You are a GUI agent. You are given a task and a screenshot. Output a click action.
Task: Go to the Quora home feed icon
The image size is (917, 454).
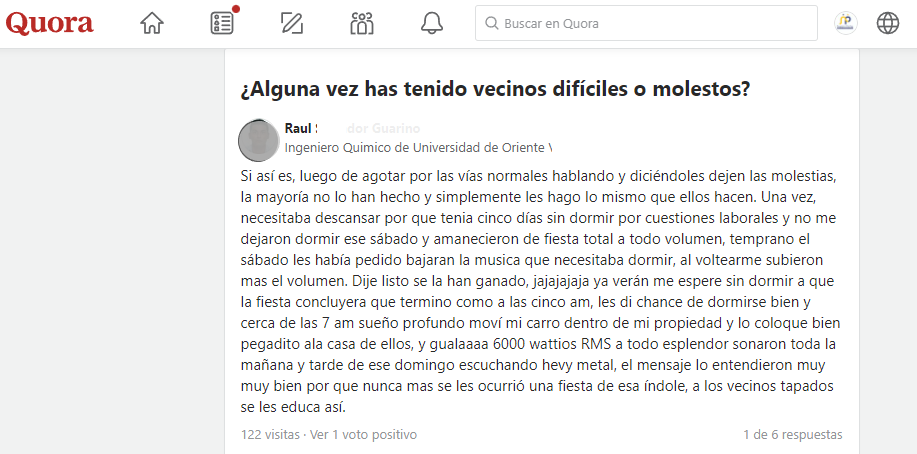click(152, 23)
